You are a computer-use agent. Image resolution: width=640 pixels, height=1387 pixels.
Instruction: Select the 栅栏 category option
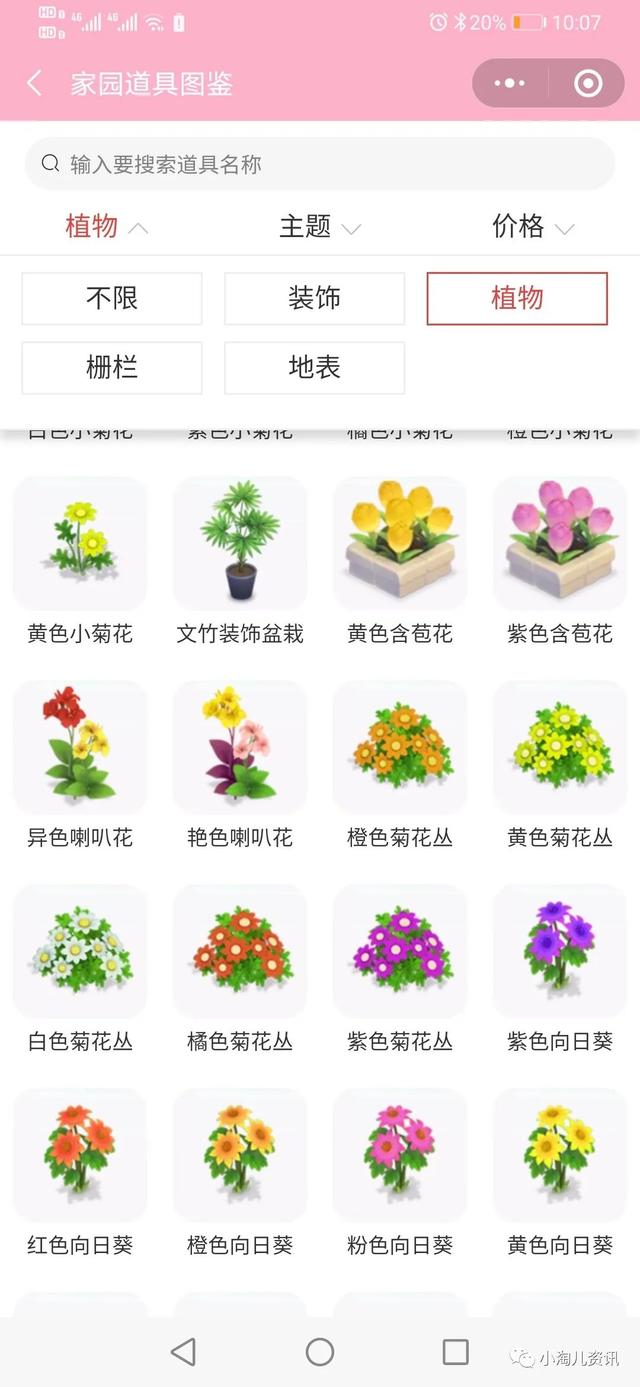pyautogui.click(x=112, y=368)
